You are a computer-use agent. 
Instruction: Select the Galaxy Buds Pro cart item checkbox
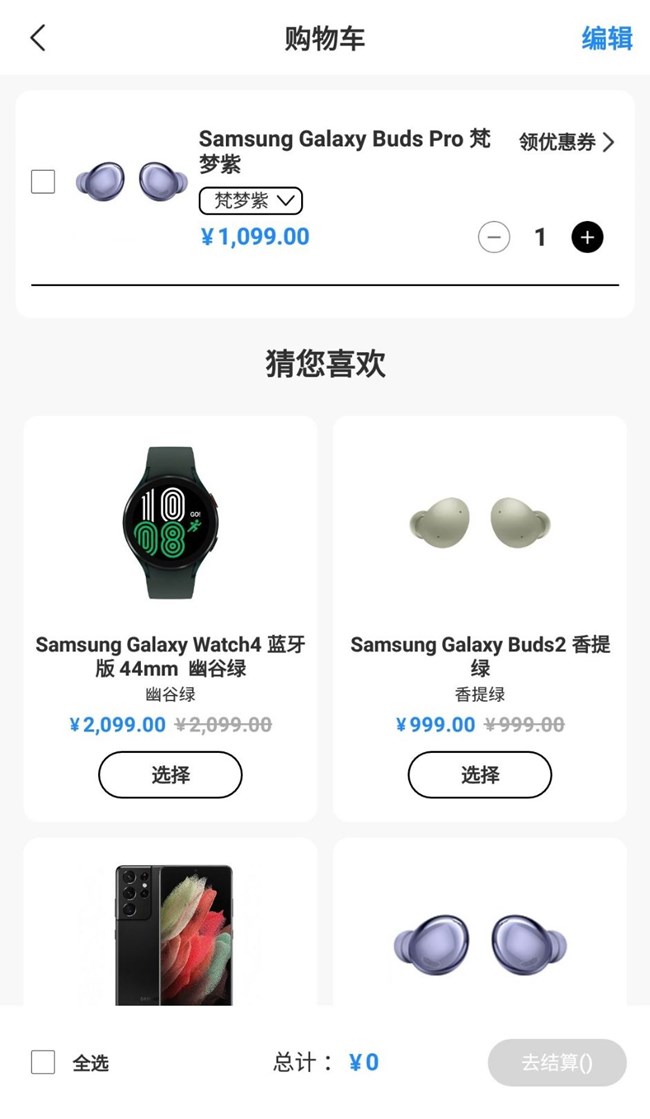click(43, 182)
